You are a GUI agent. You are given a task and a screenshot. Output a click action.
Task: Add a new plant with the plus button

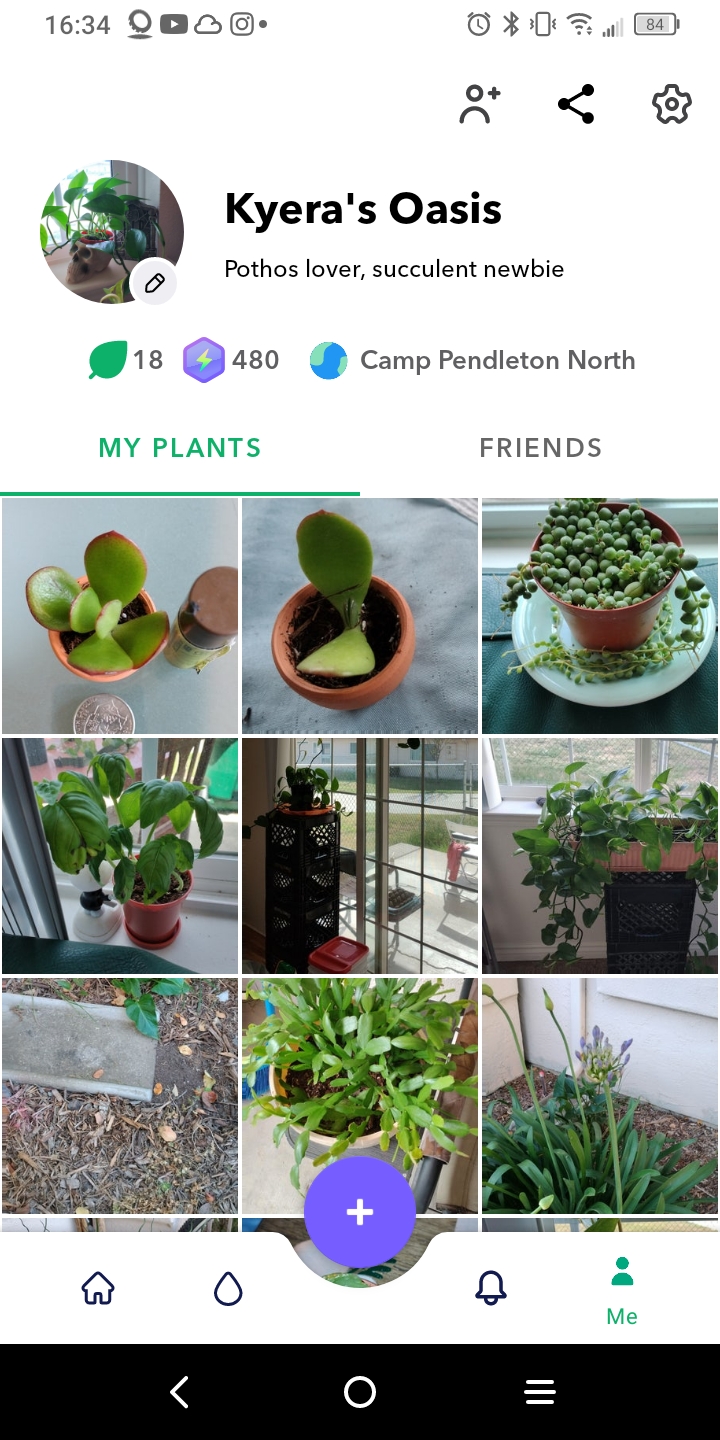[x=360, y=1212]
